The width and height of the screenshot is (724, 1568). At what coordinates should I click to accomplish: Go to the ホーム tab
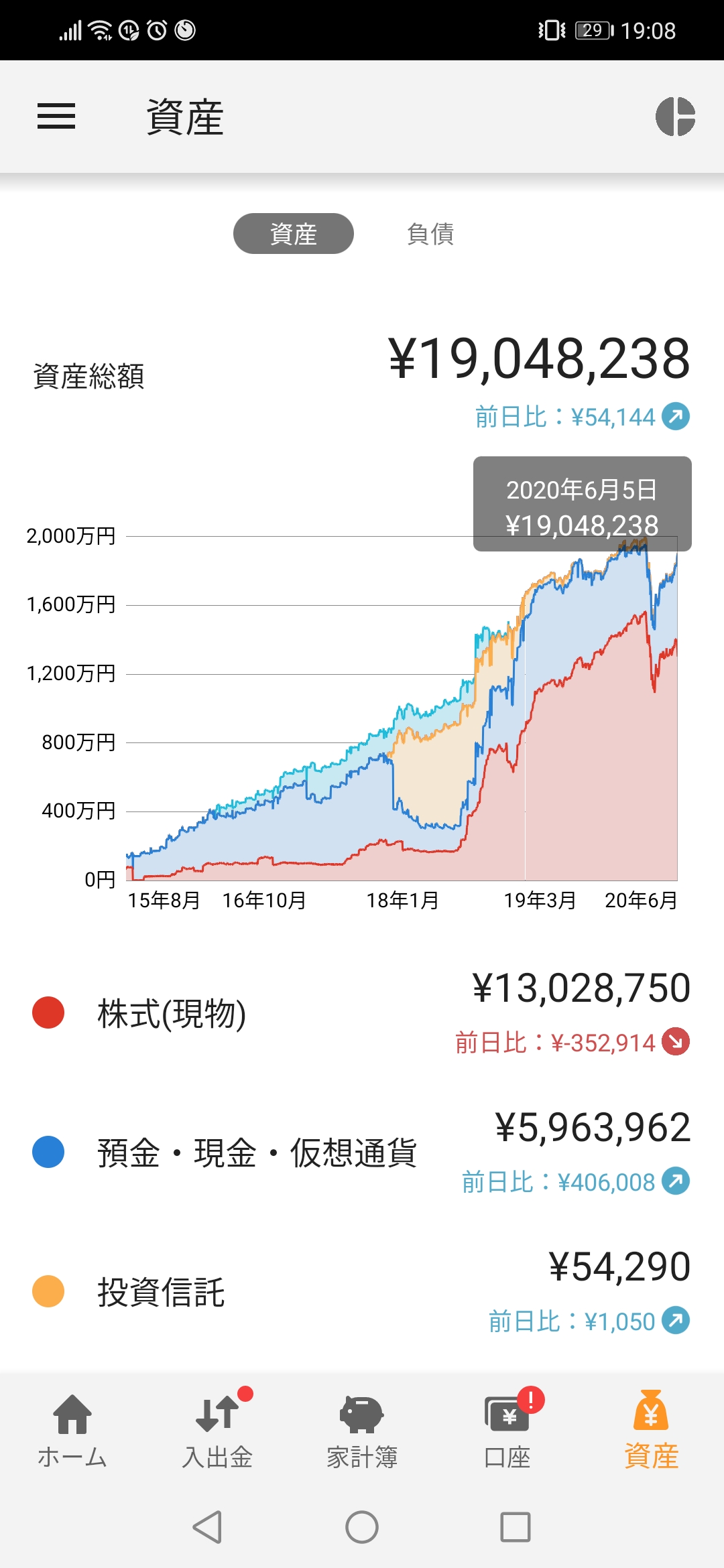[x=72, y=1431]
